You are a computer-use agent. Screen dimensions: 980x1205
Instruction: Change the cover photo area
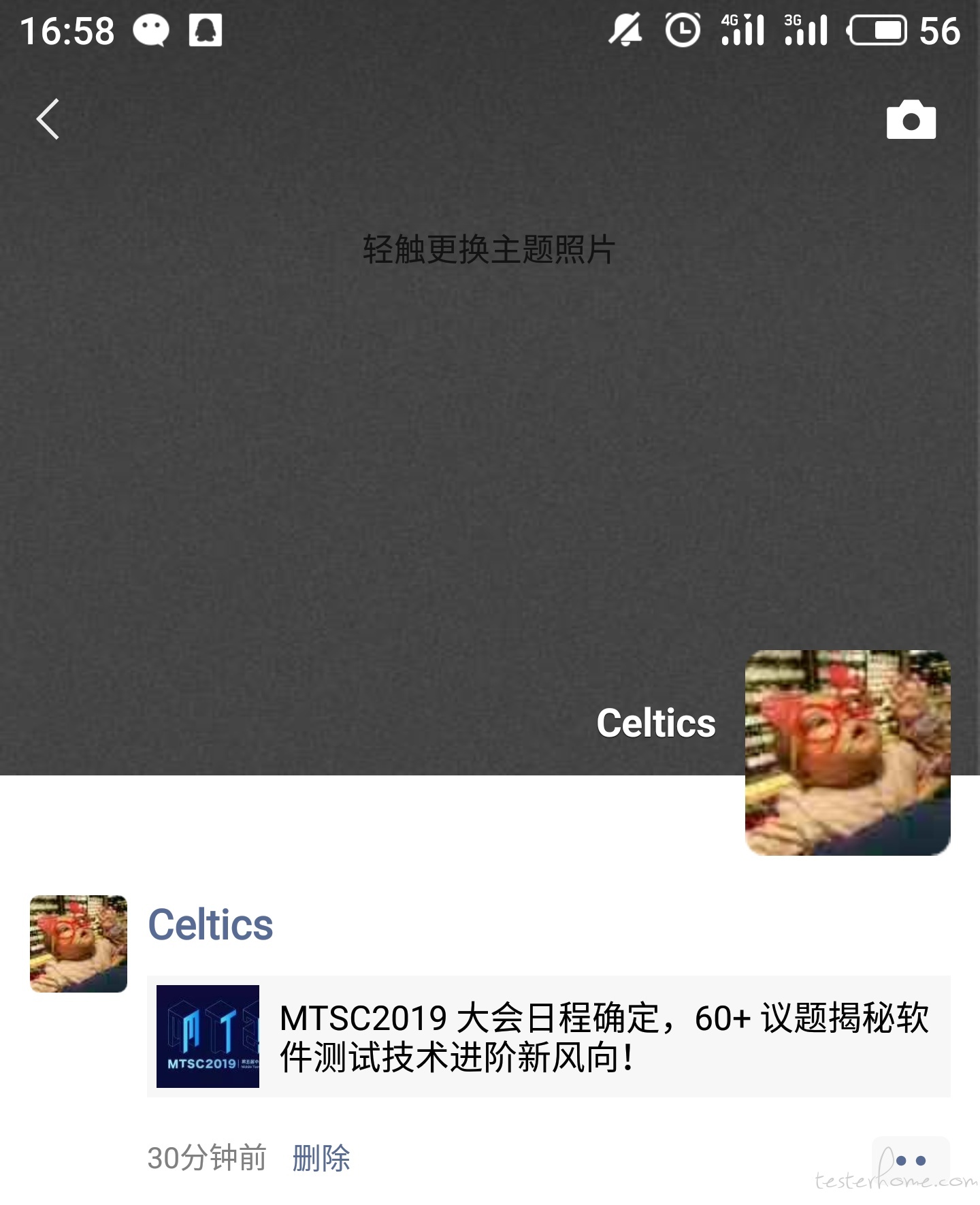pos(489,249)
